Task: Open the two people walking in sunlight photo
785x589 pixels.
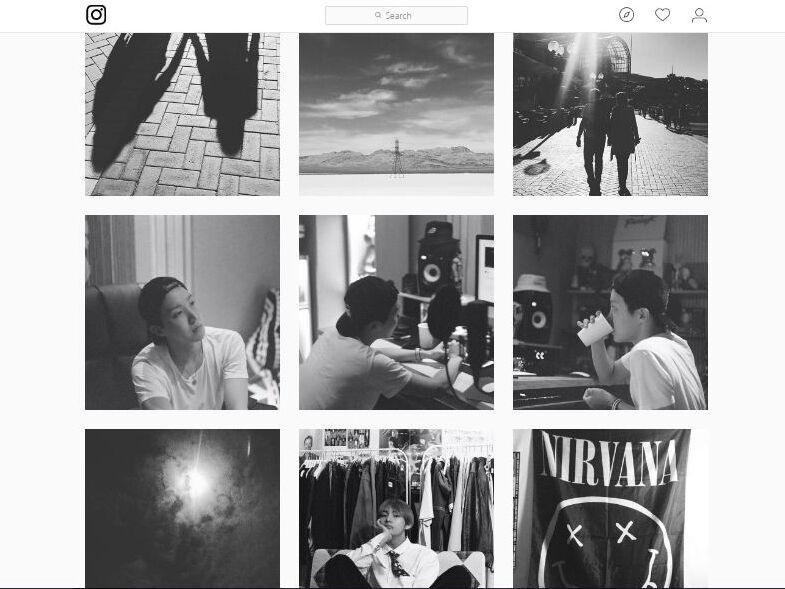Action: pyautogui.click(x=610, y=114)
